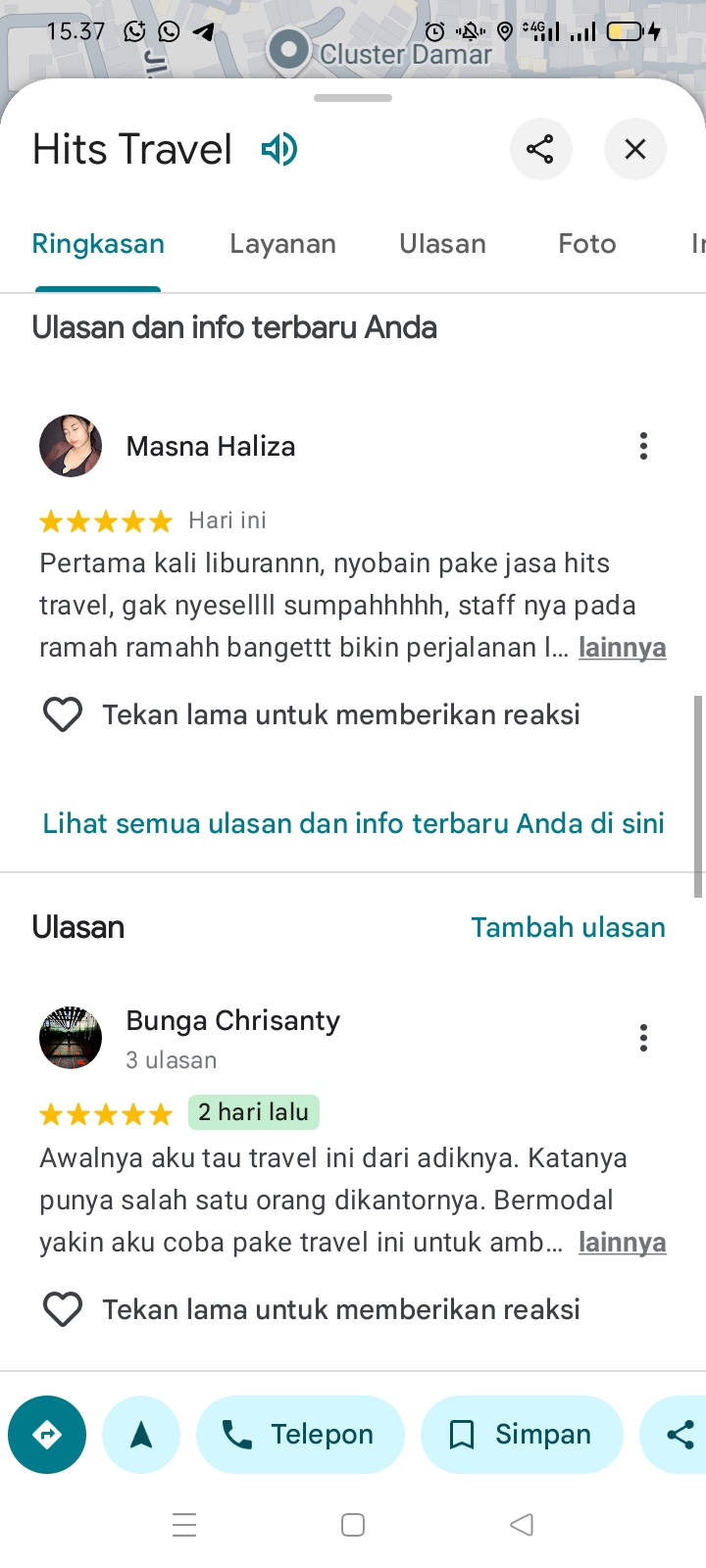Screen dimensions: 706x1568
Task: Open the Foto tab
Action: pyautogui.click(x=586, y=243)
